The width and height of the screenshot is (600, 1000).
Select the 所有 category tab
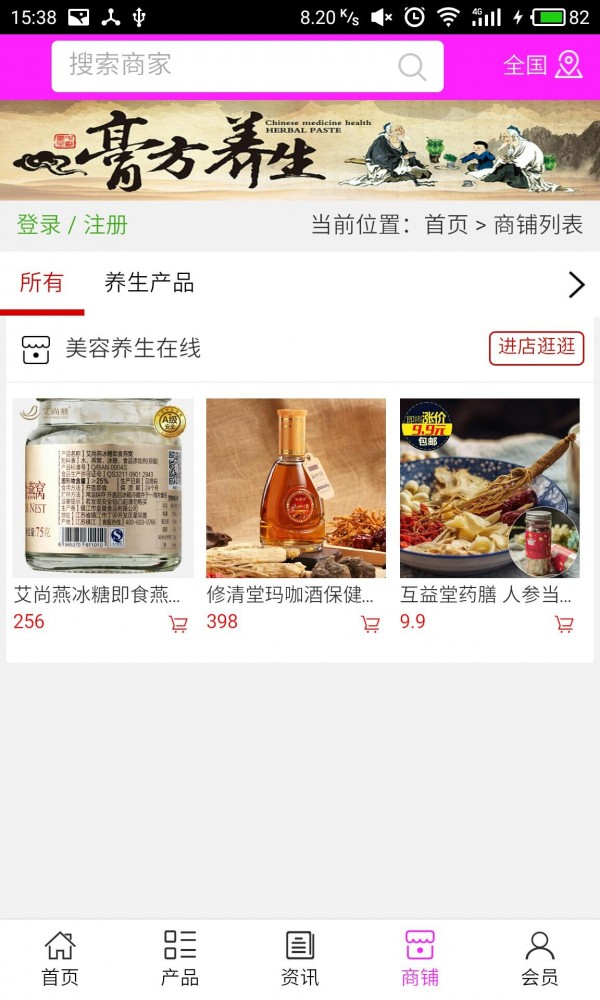click(x=41, y=283)
